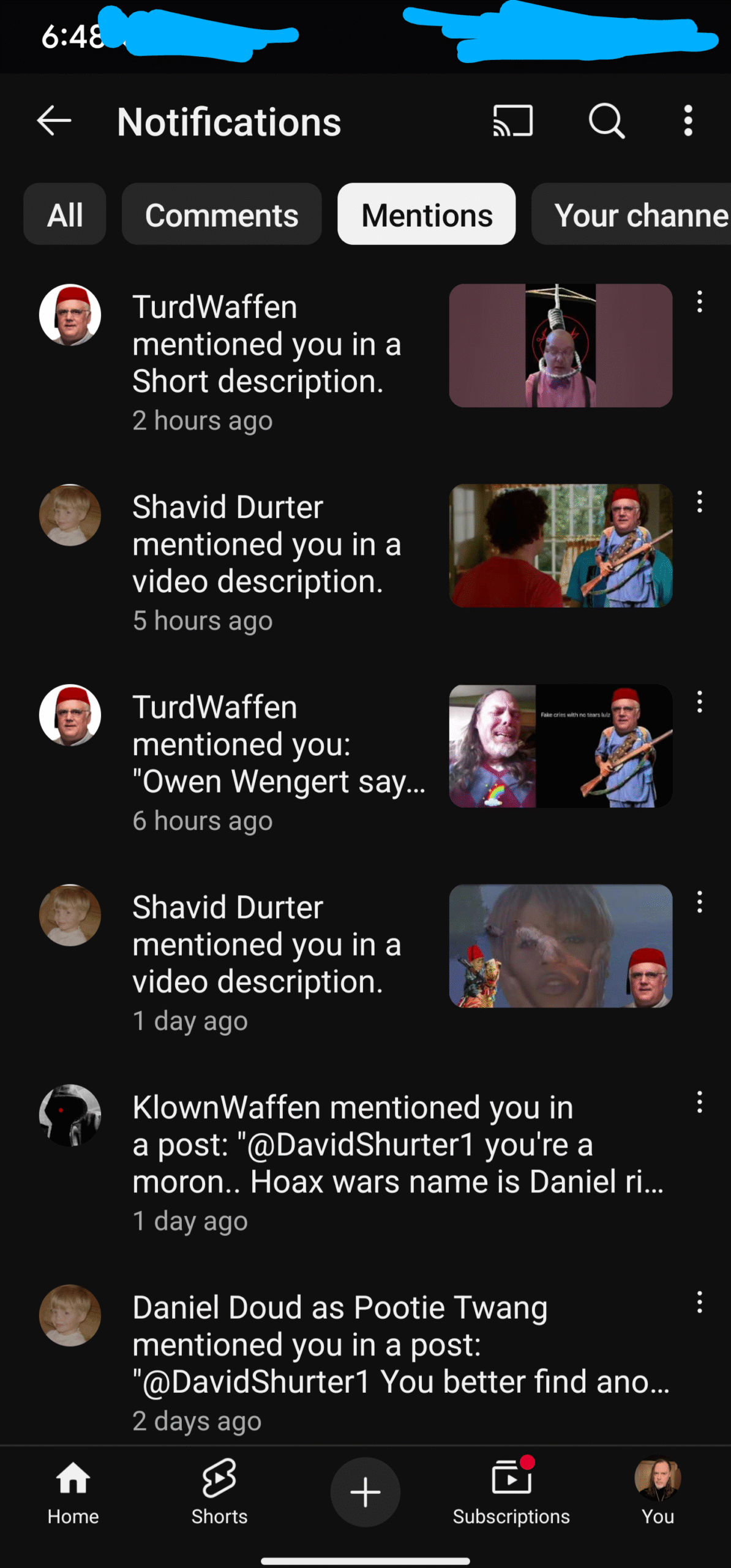Switch to the Shorts tab
This screenshot has height=1568, width=731.
pos(219,1493)
